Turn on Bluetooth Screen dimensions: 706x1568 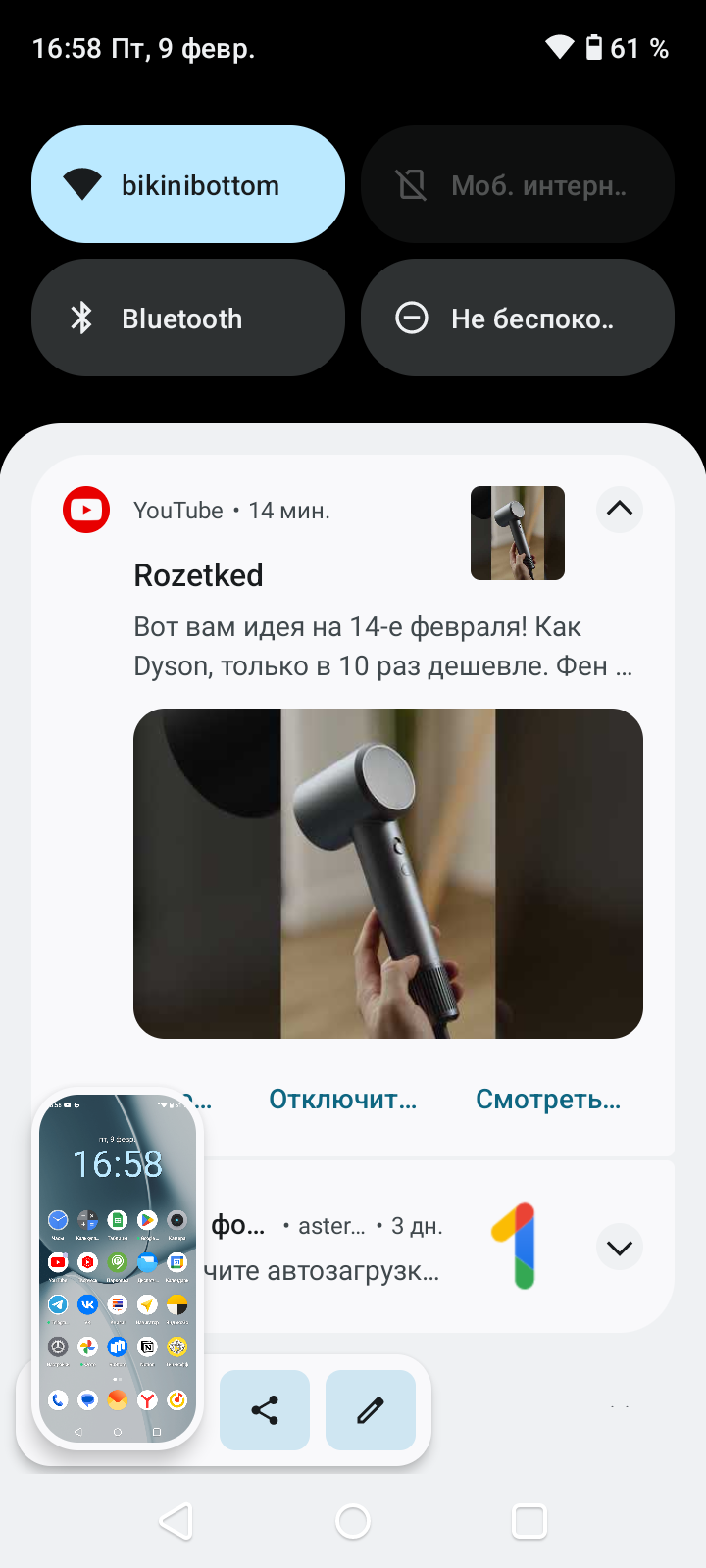point(187,318)
